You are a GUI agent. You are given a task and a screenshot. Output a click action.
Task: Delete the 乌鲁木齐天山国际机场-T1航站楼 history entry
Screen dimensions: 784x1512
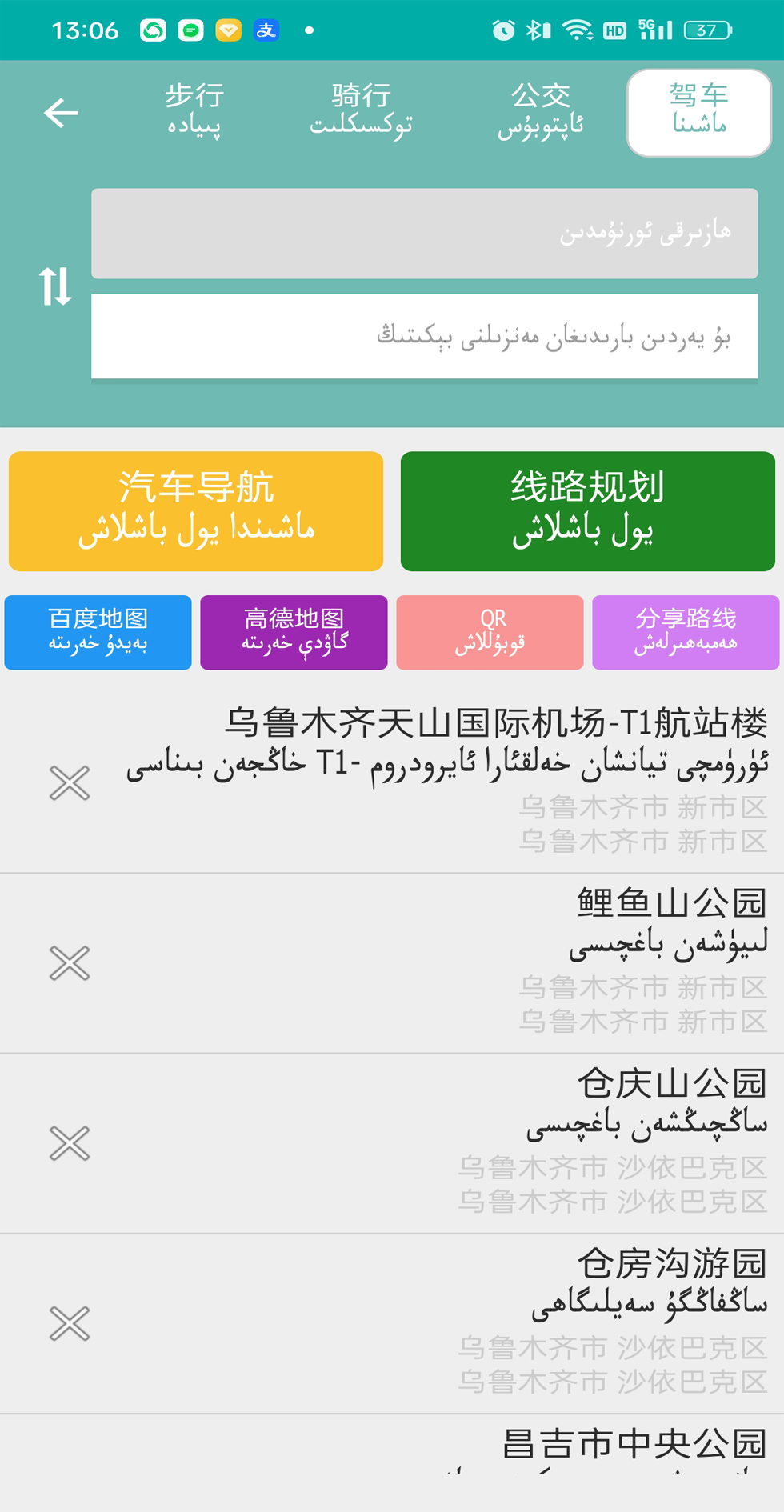(69, 782)
